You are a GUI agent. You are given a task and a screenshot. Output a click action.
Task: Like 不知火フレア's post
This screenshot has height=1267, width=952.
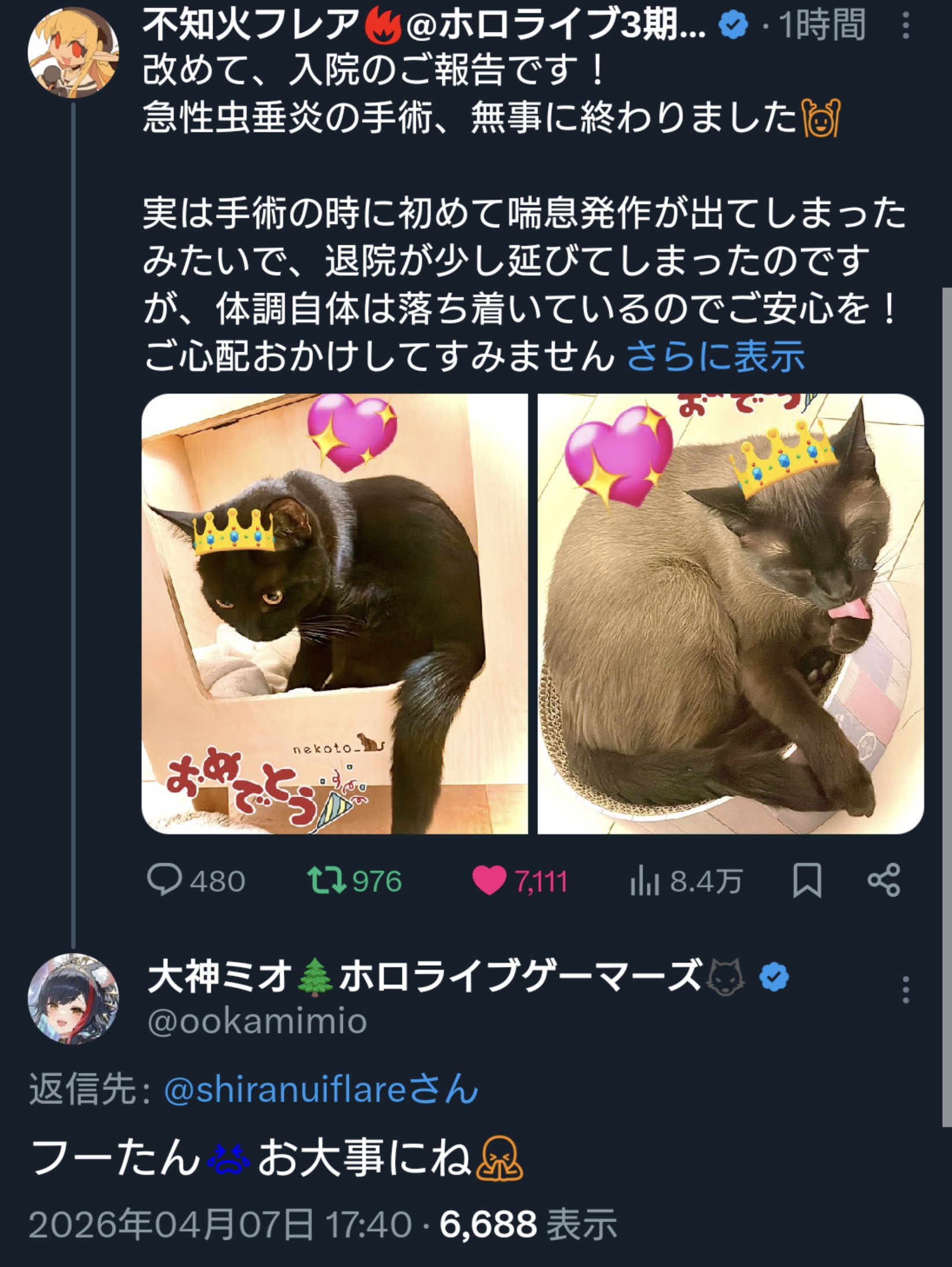[520, 881]
